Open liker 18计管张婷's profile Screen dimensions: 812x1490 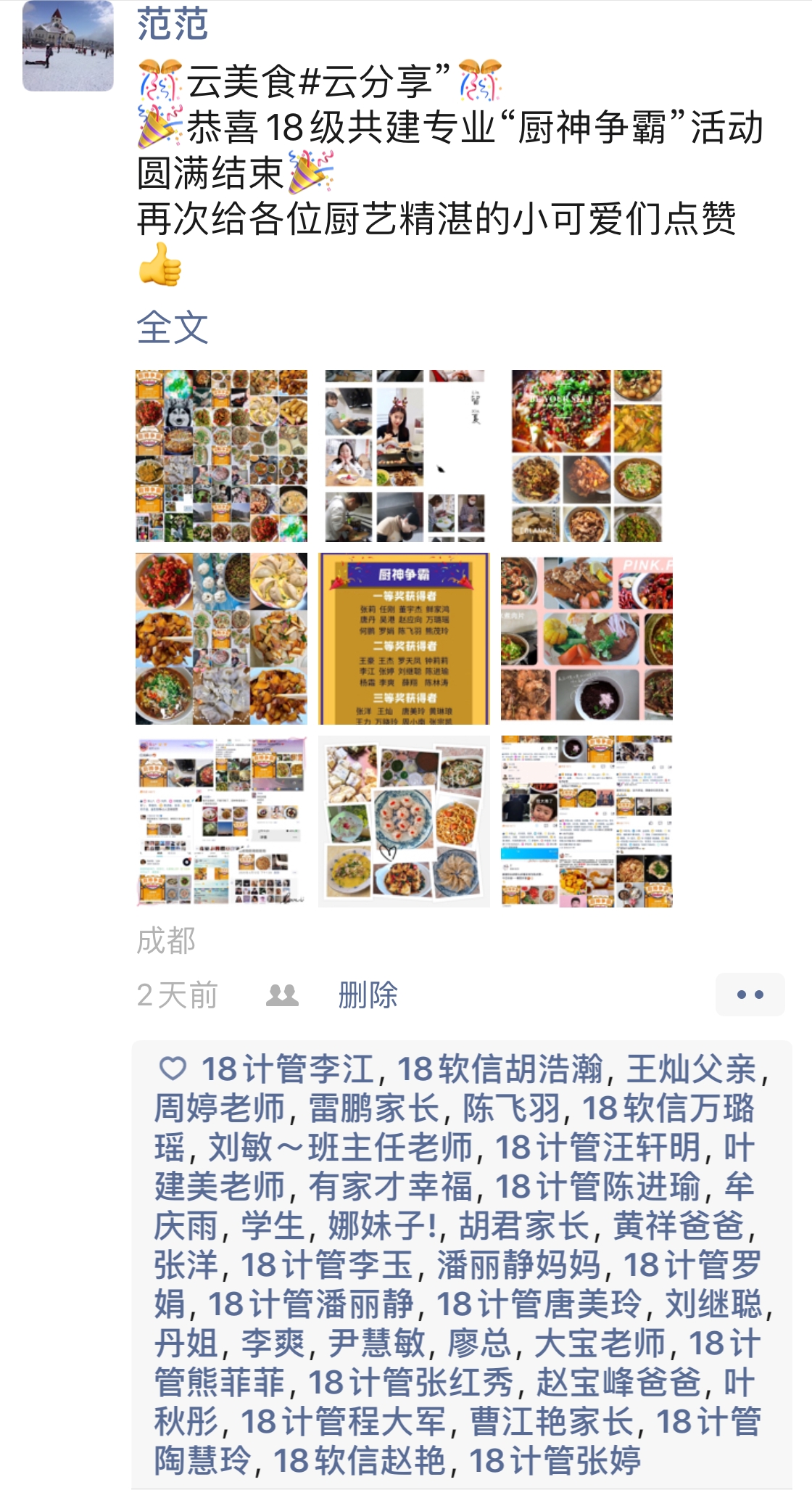[x=555, y=1461]
